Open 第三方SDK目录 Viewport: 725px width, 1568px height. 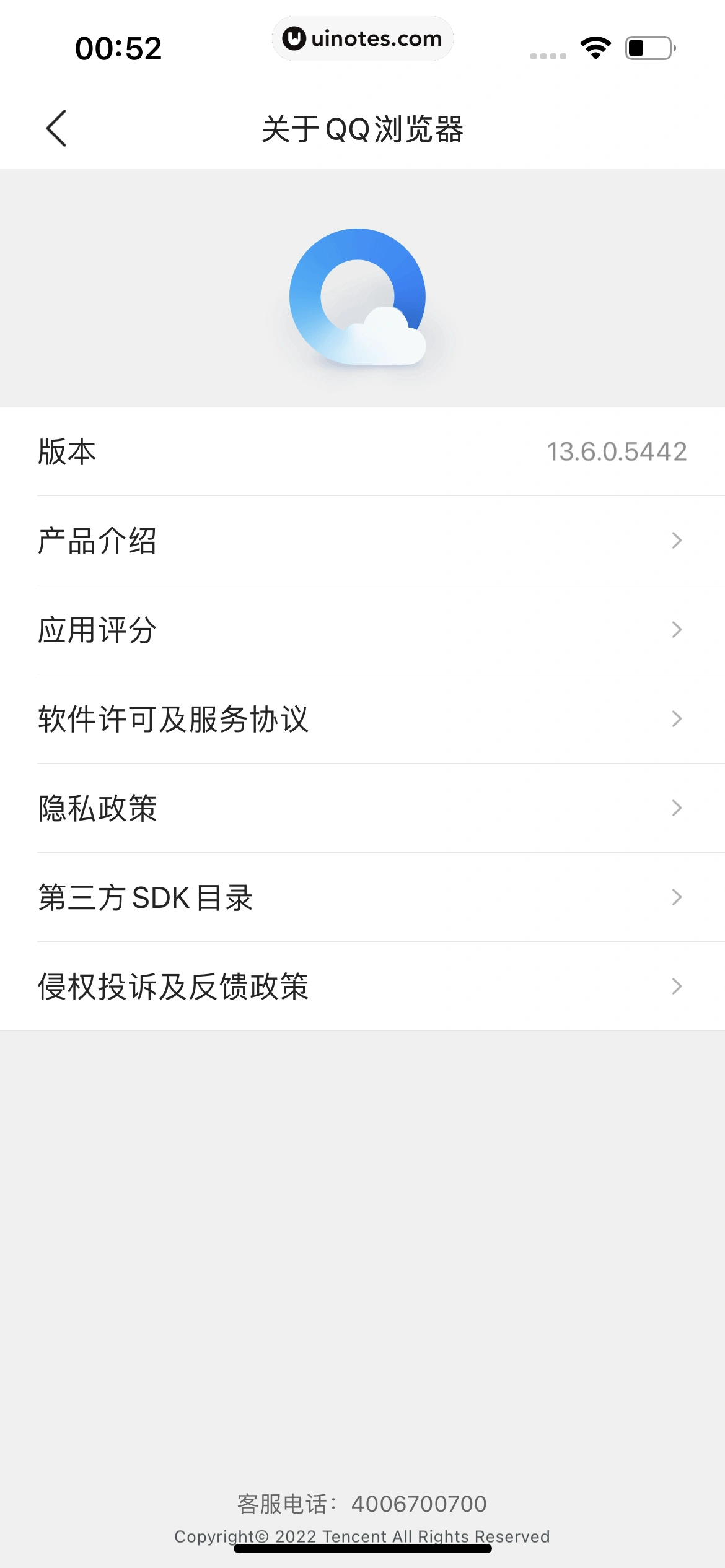tap(362, 897)
